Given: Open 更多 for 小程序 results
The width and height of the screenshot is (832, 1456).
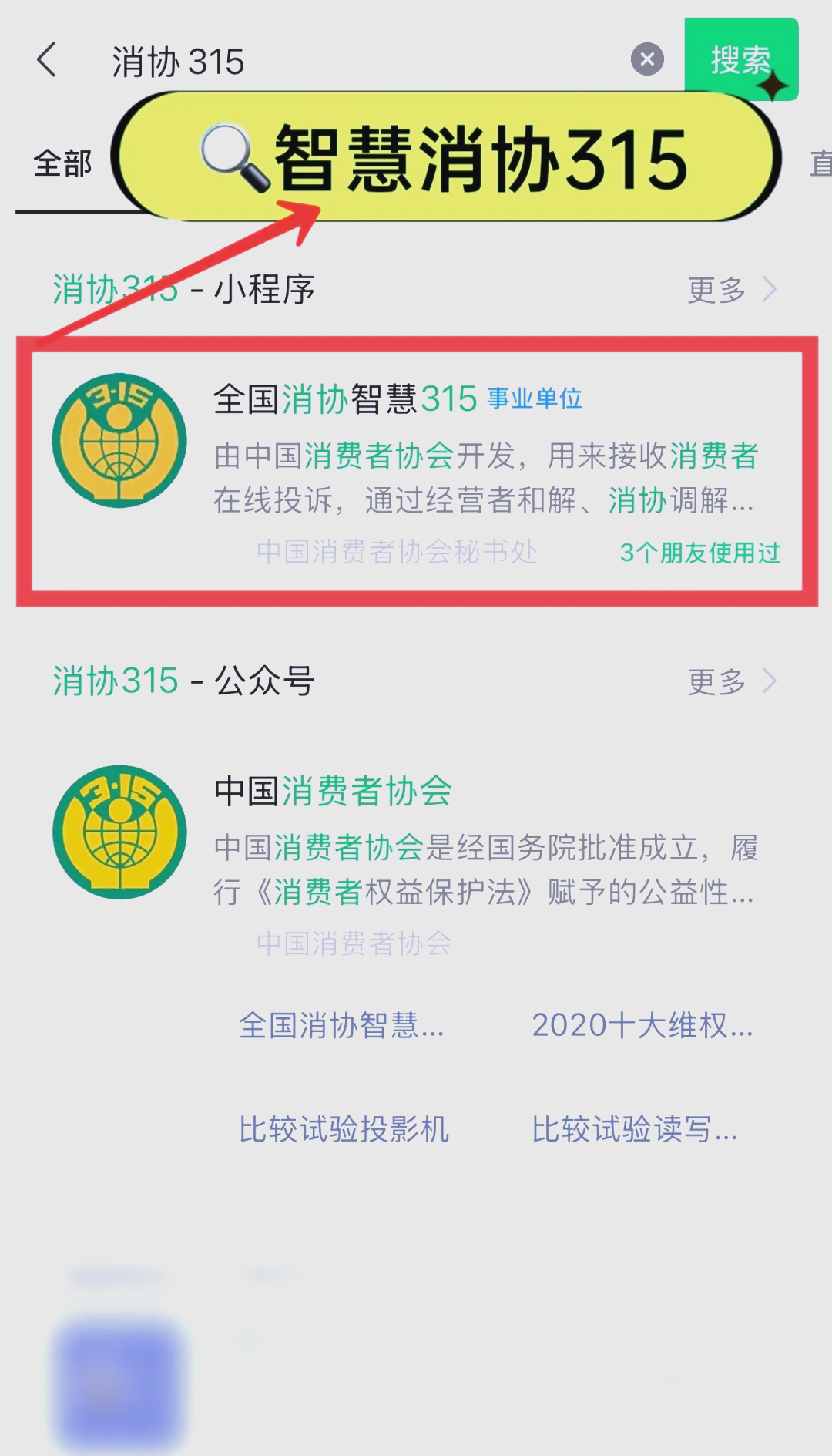Looking at the screenshot, I should (x=731, y=290).
